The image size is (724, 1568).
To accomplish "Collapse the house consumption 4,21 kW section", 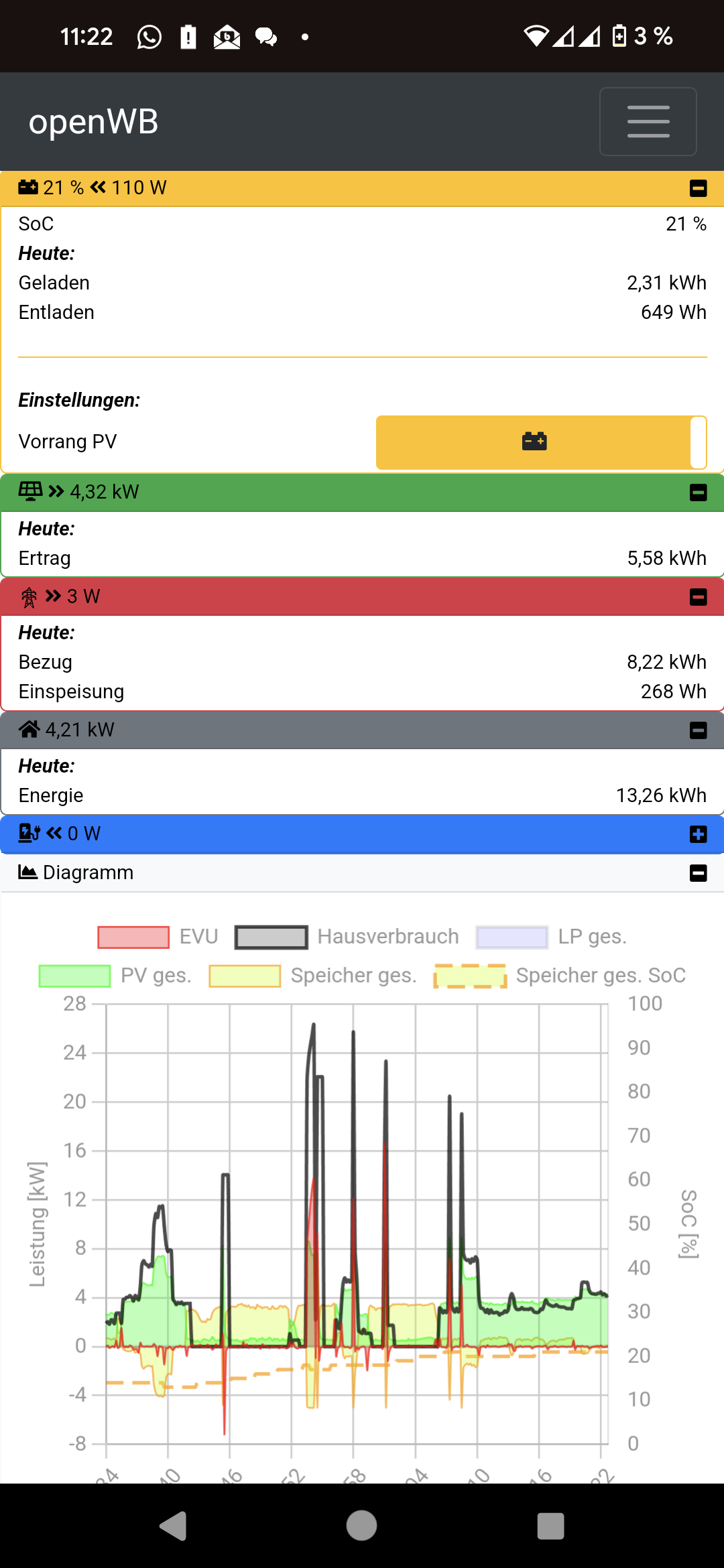I will coord(698,730).
